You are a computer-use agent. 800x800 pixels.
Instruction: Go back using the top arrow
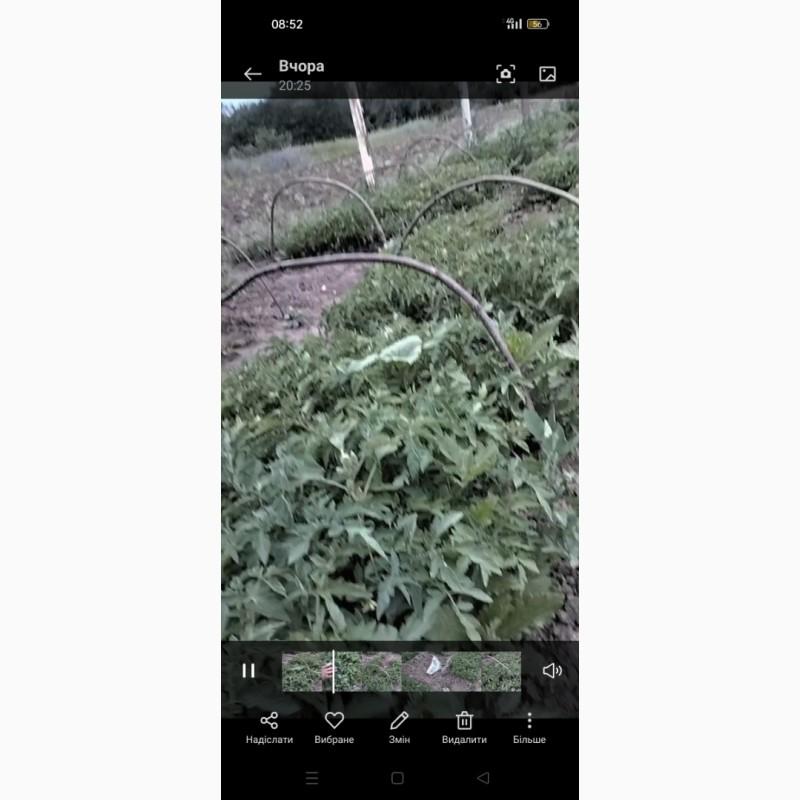pos(253,74)
